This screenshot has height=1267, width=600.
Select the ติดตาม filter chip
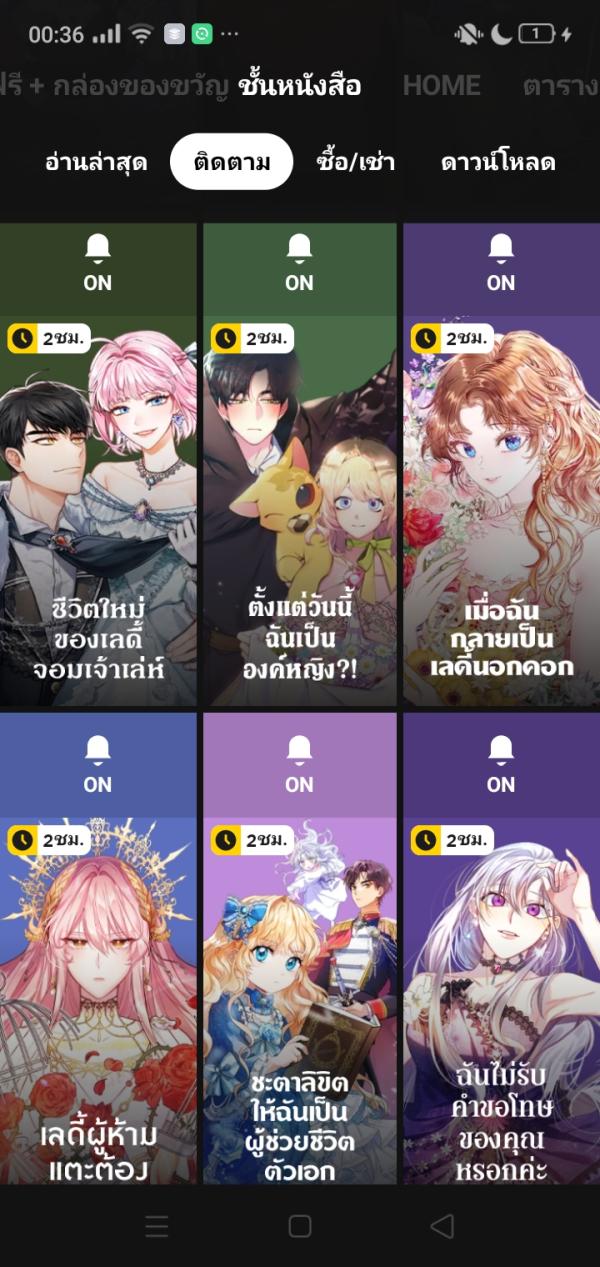coord(232,162)
